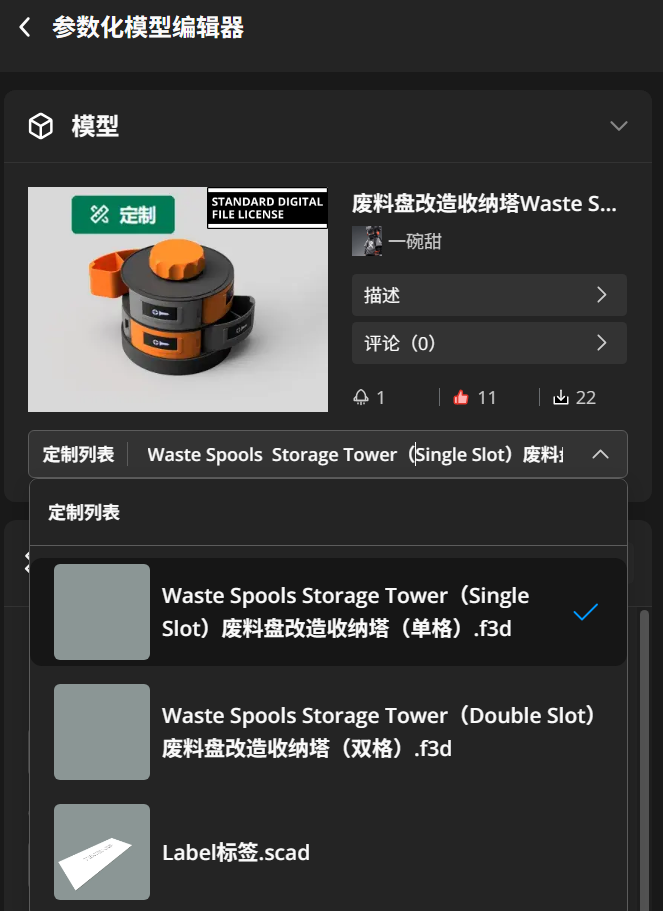Go back from 参数化模型编辑器
Viewport: 663px width, 911px height.
coord(25,27)
